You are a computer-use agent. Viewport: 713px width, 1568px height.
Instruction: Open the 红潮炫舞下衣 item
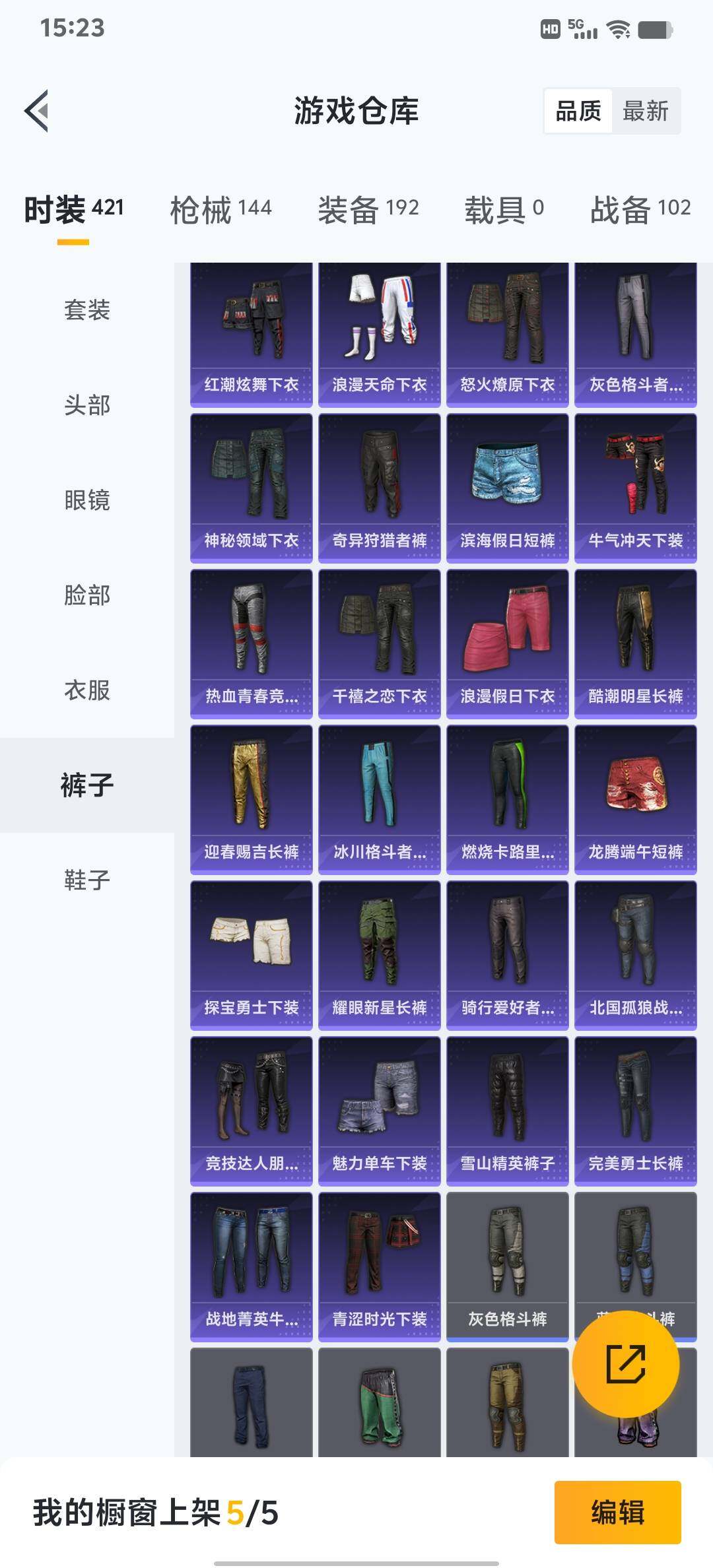pos(251,334)
